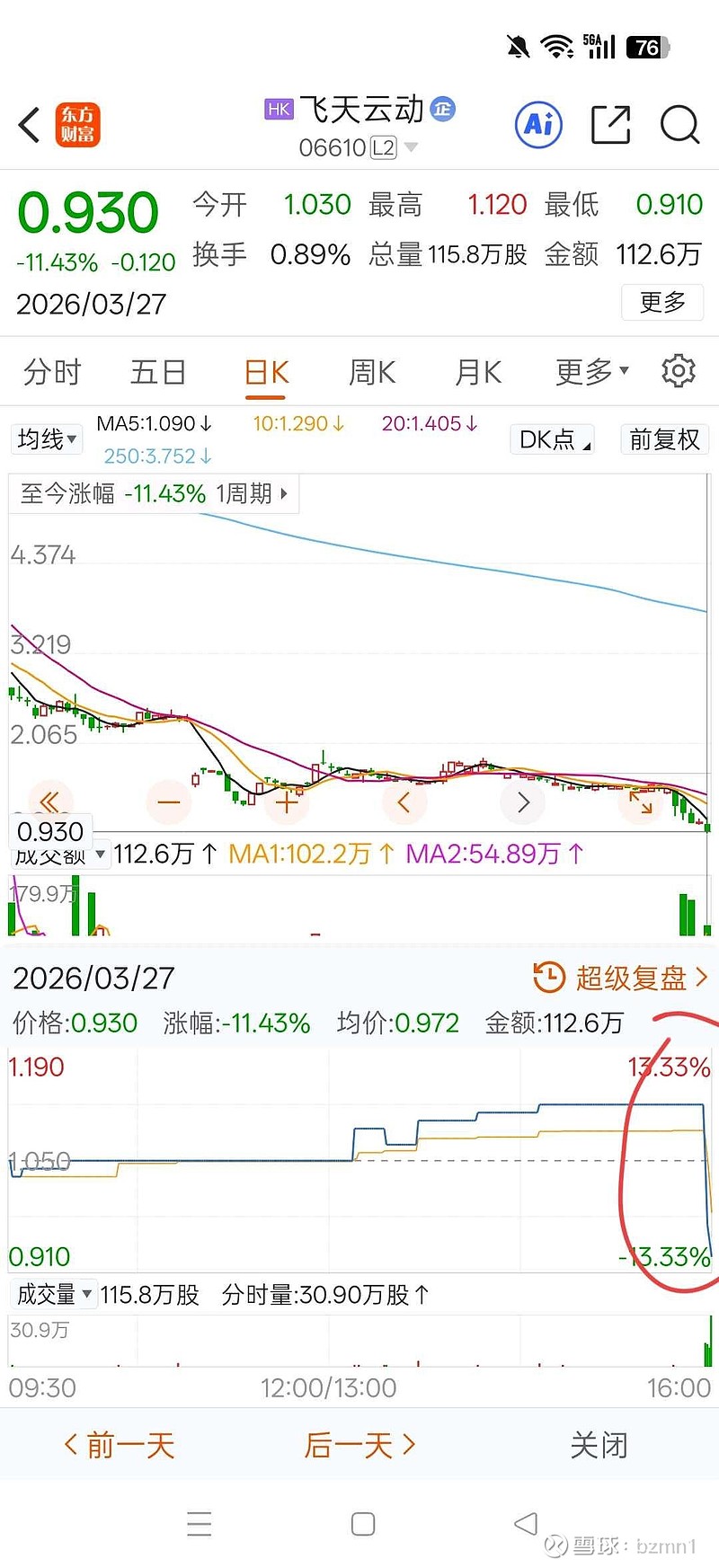Go to 后一天
This screenshot has width=719, height=1568.
(359, 1445)
